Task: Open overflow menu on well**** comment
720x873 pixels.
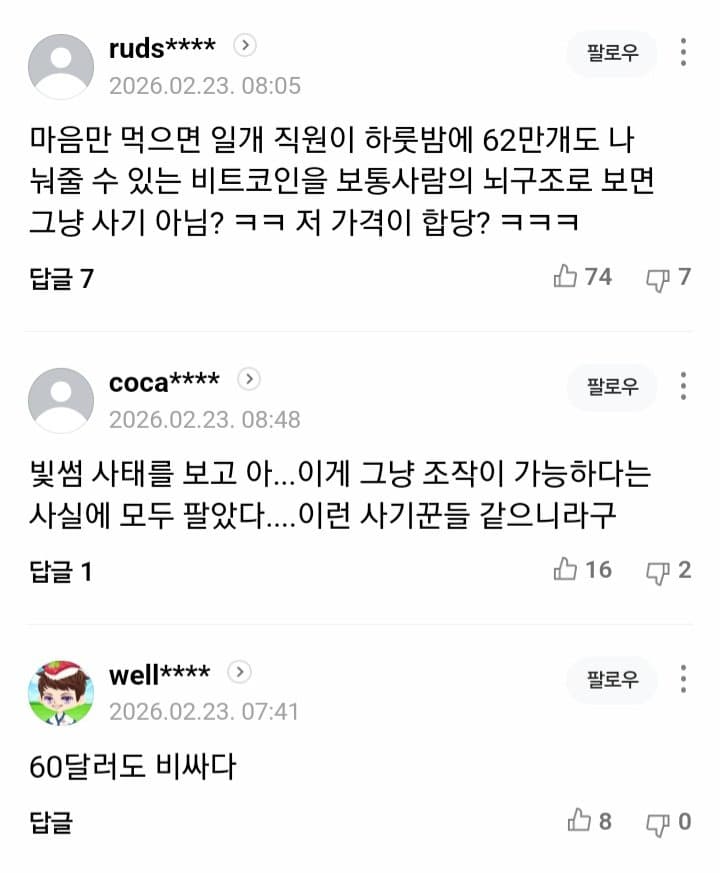Action: pos(683,680)
